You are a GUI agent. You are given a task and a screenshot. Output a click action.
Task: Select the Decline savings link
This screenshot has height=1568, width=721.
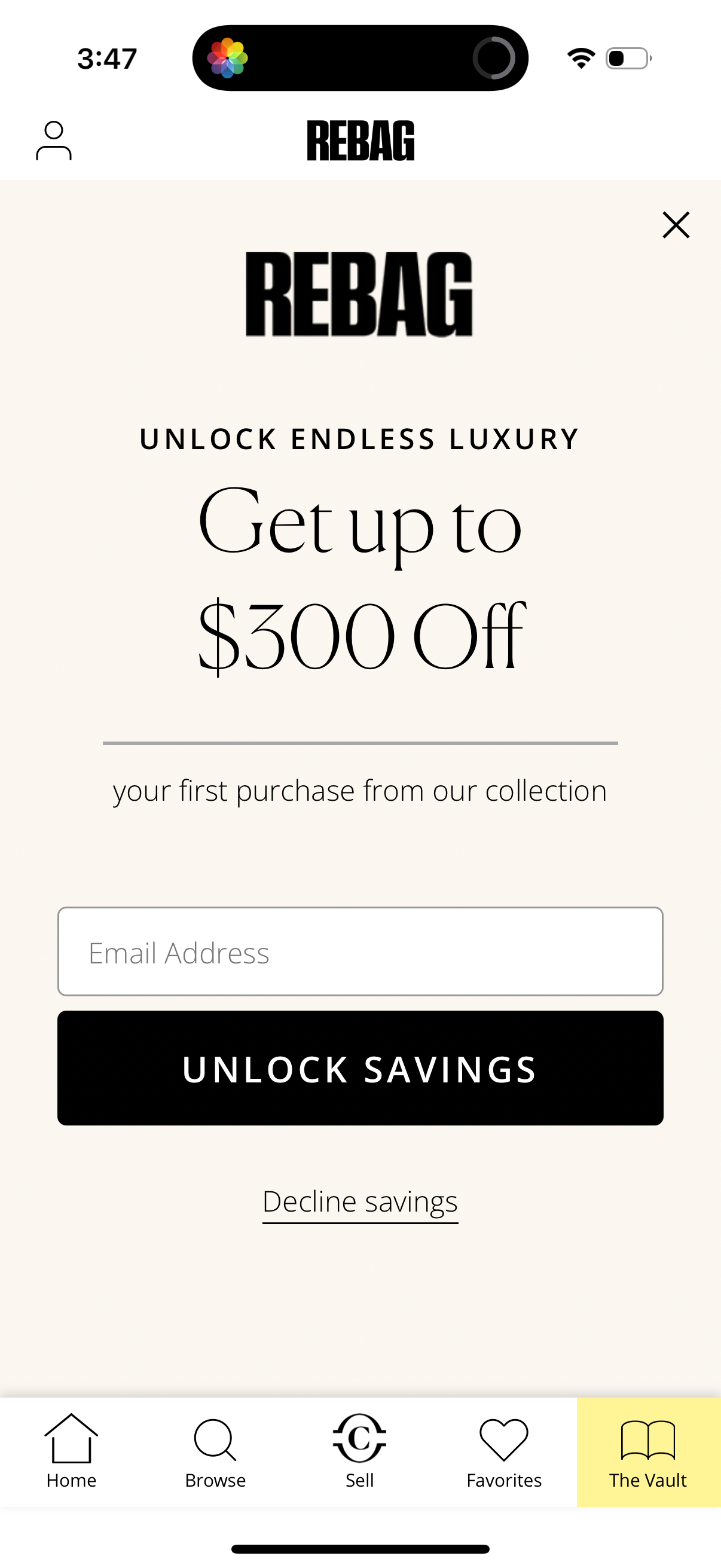[x=360, y=1202]
